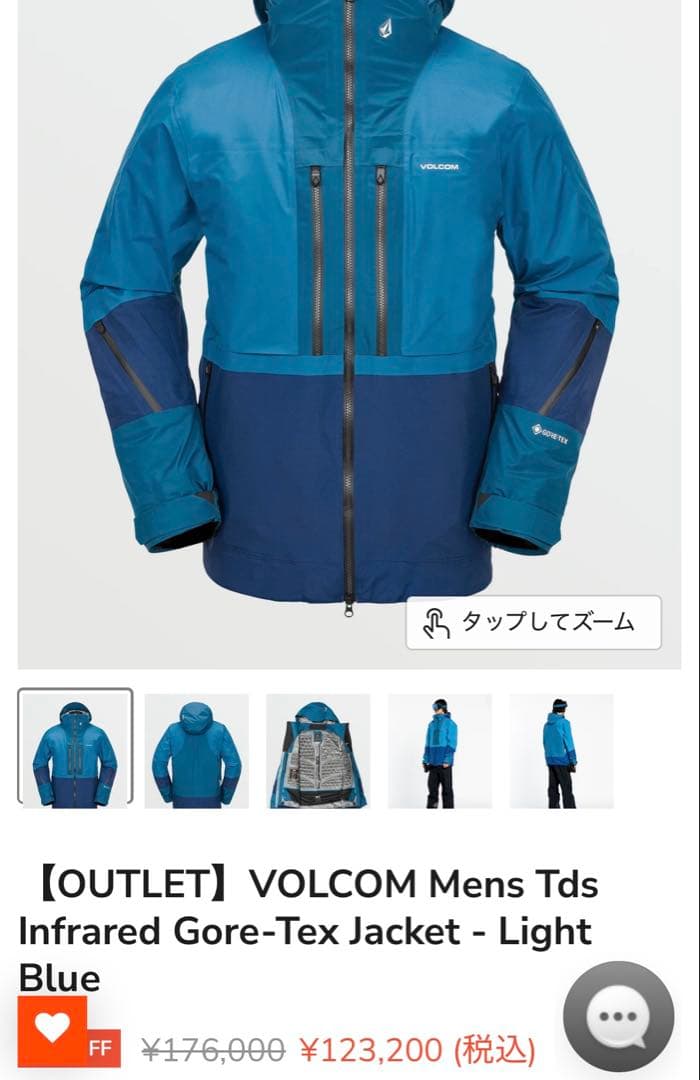The height and width of the screenshot is (1080, 700).
Task: Tap the タップしてズーム zoom button
Action: tap(534, 622)
